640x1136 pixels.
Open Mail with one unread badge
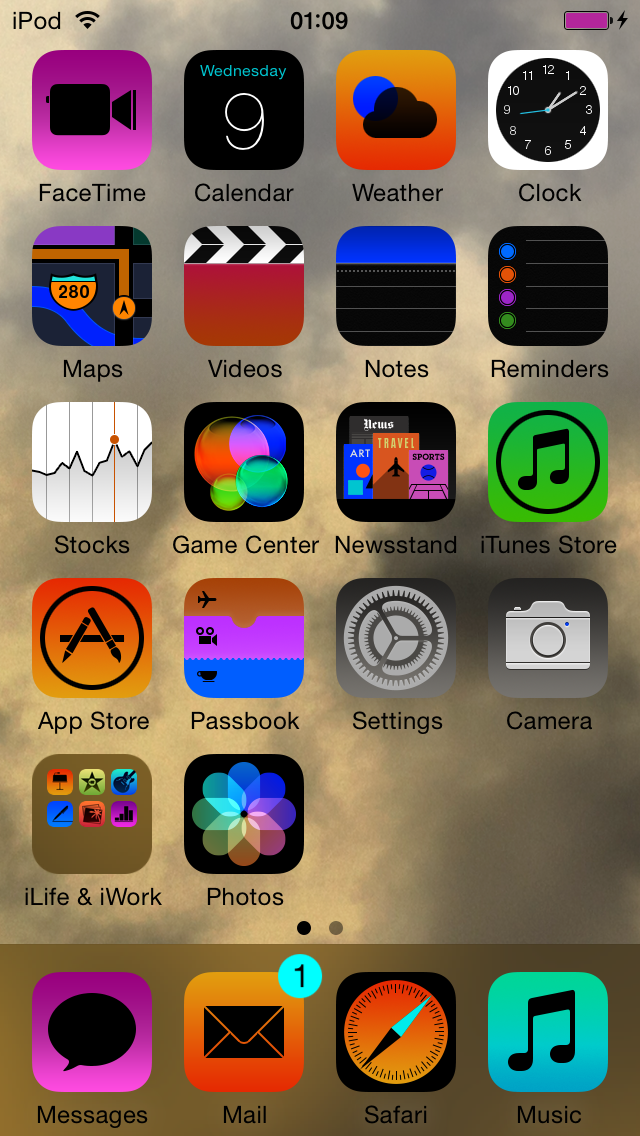tap(244, 1032)
